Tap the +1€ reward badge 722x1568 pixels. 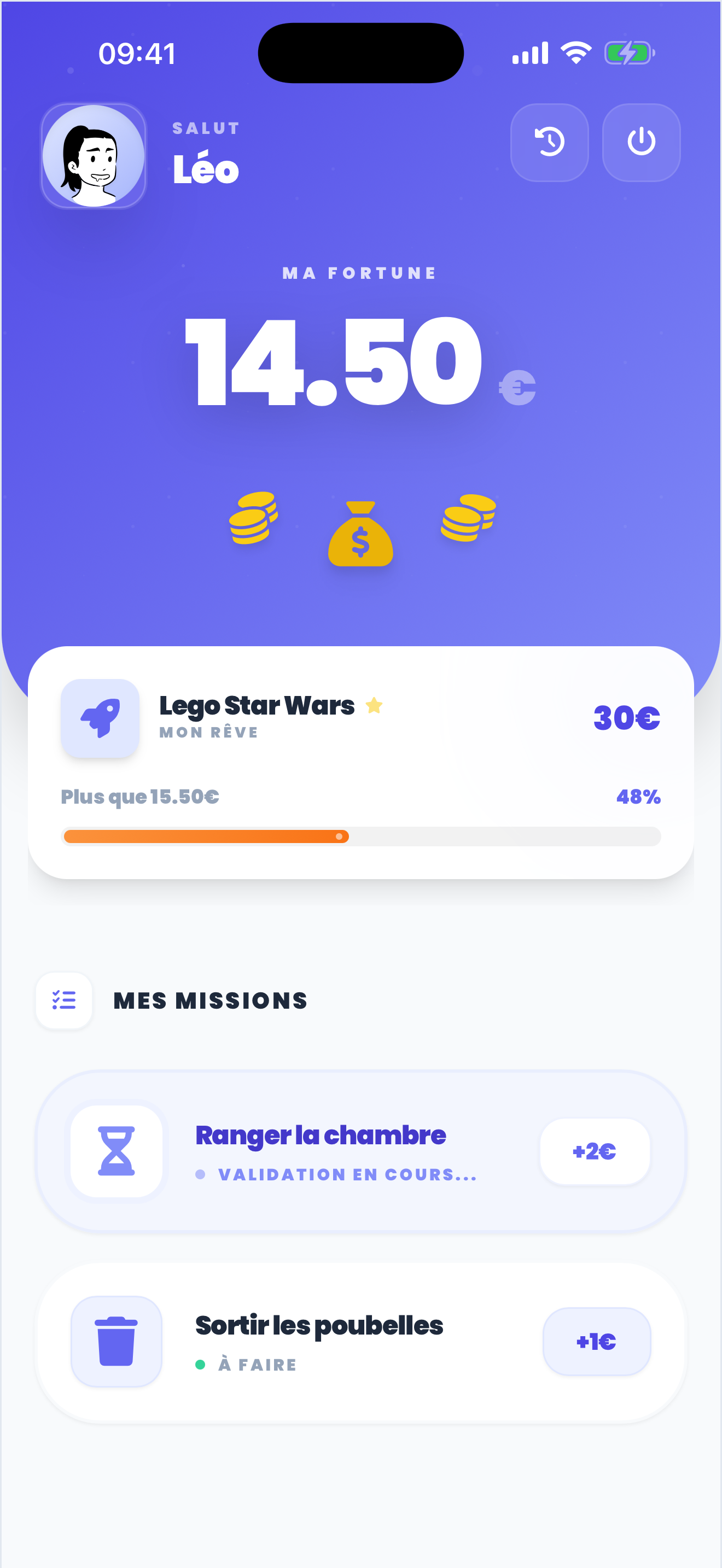coord(596,1342)
